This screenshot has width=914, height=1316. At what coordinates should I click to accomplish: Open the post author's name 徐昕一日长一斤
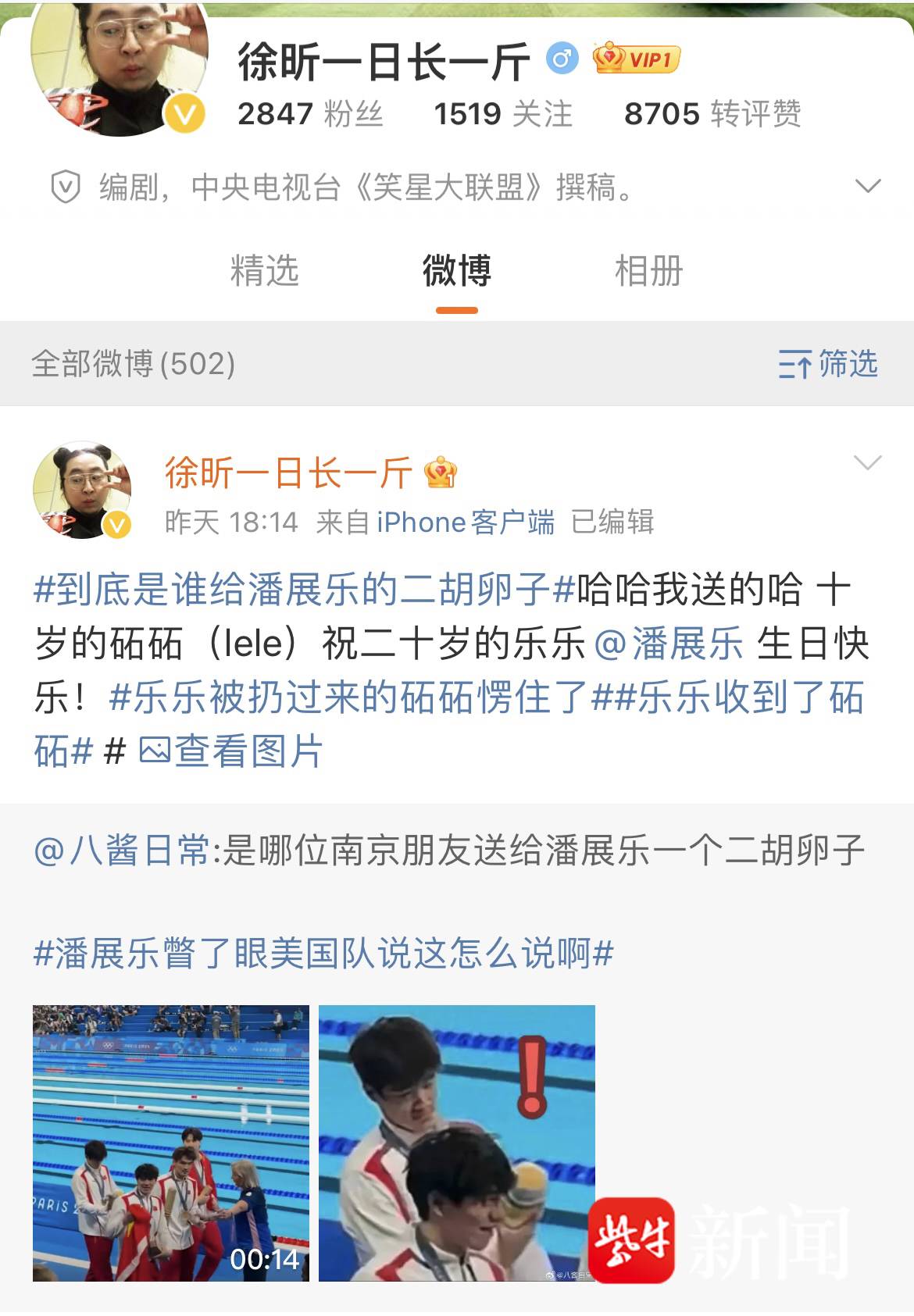click(288, 473)
